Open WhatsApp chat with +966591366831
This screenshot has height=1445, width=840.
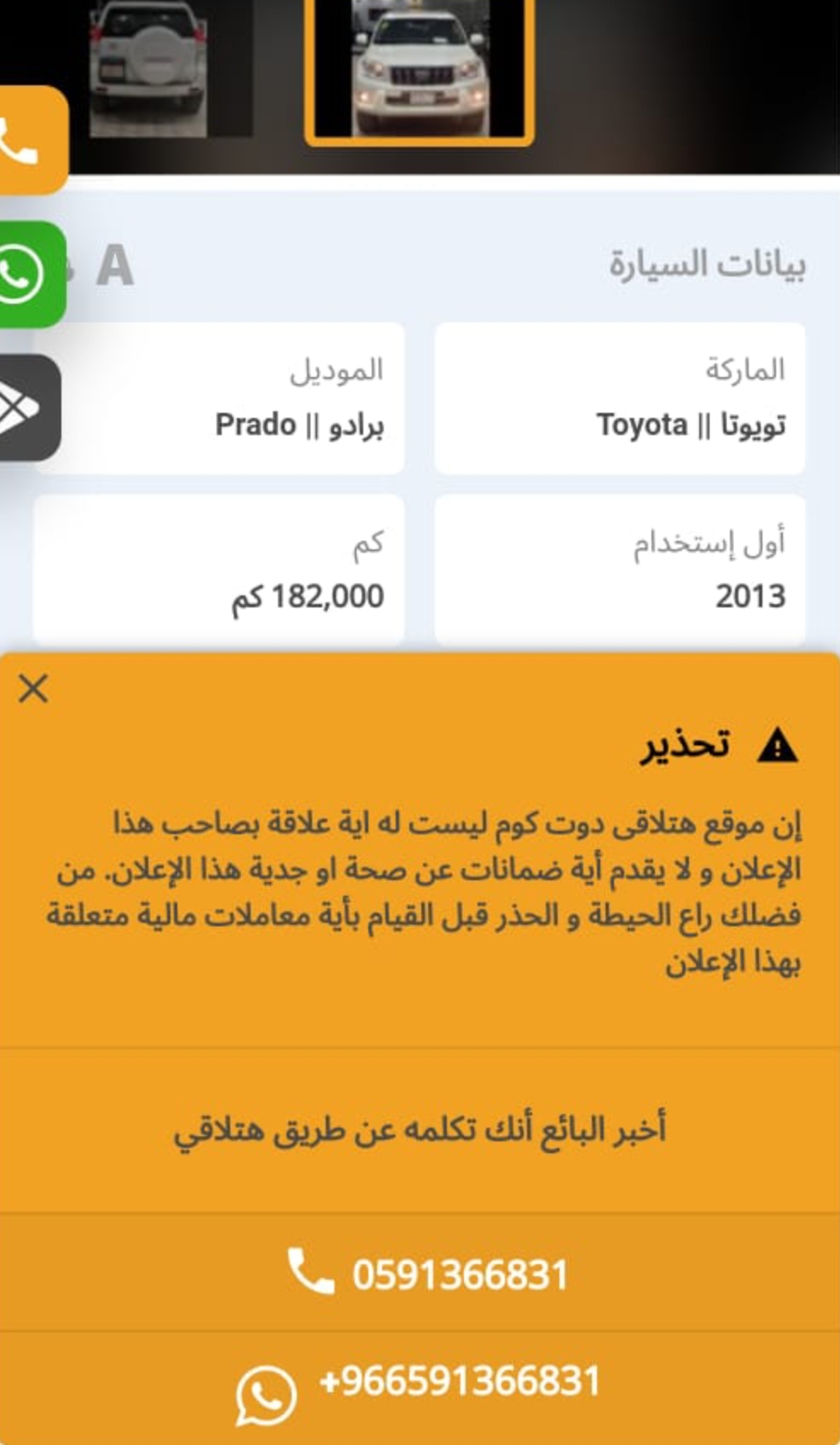click(420, 1389)
